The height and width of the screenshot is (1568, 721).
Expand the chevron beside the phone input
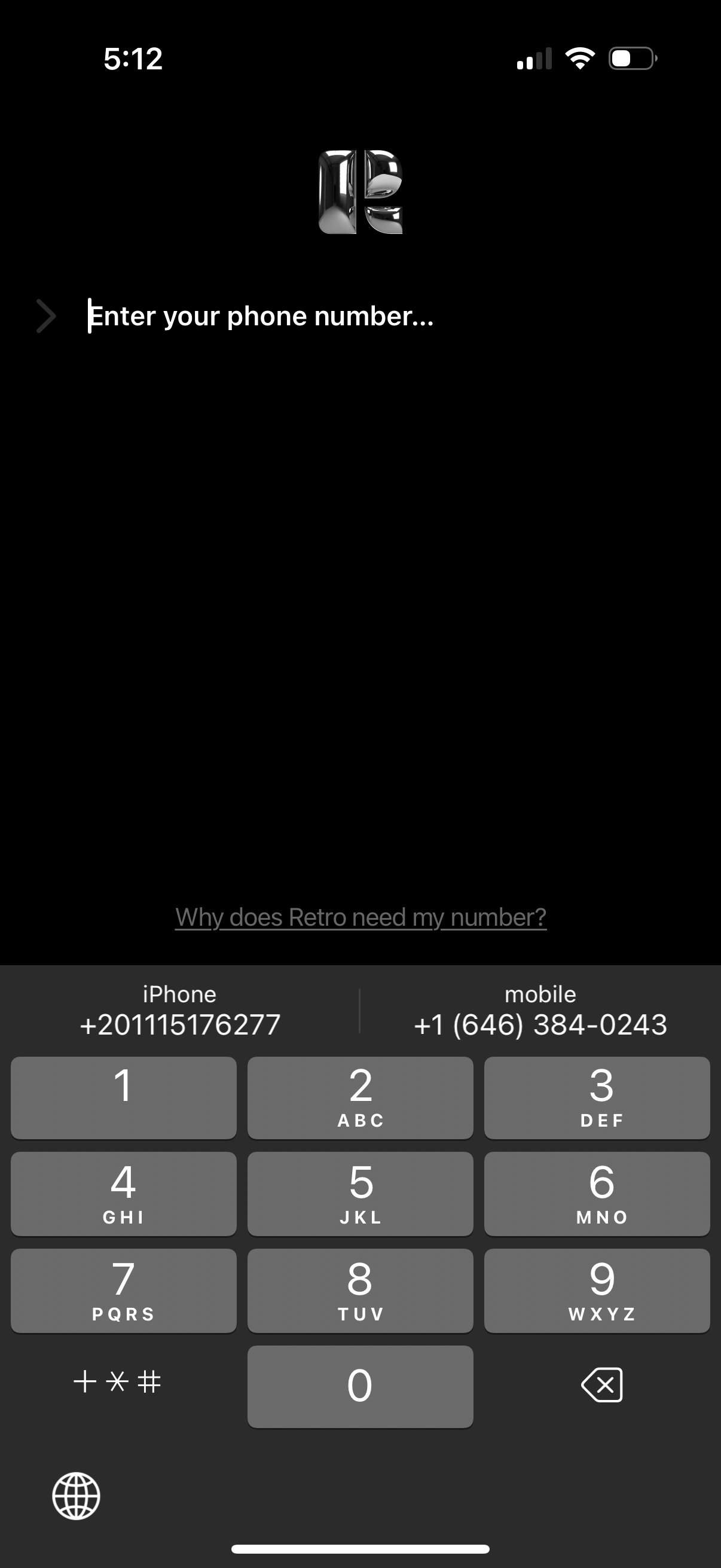coord(46,315)
